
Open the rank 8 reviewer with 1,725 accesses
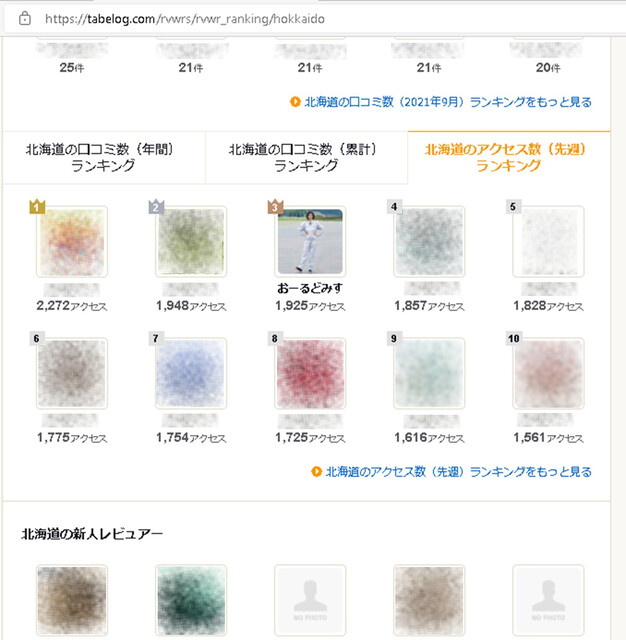[310, 373]
